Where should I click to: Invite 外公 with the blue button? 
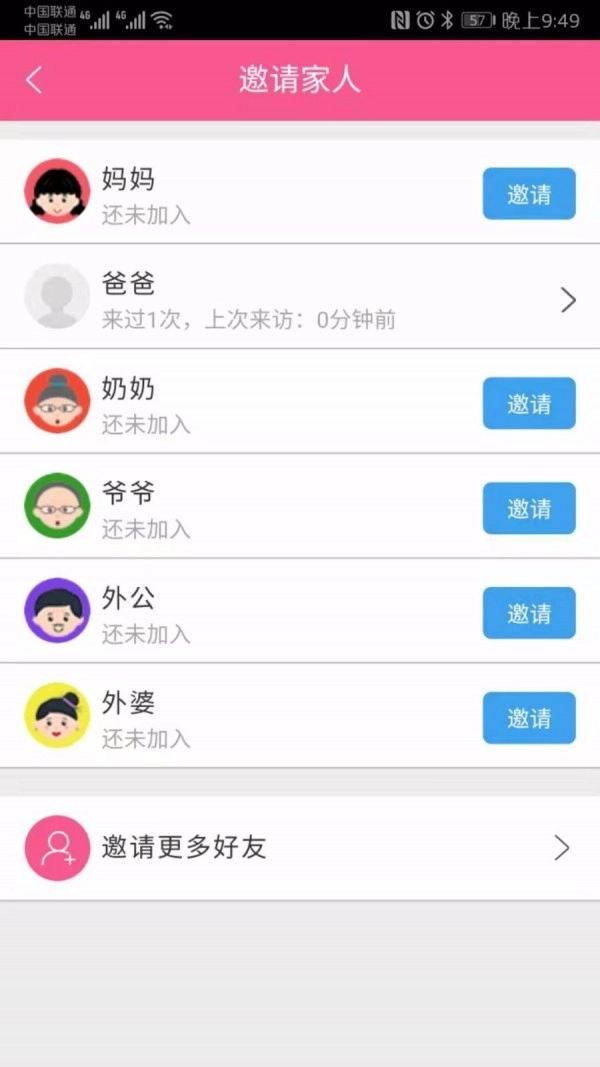pos(529,613)
